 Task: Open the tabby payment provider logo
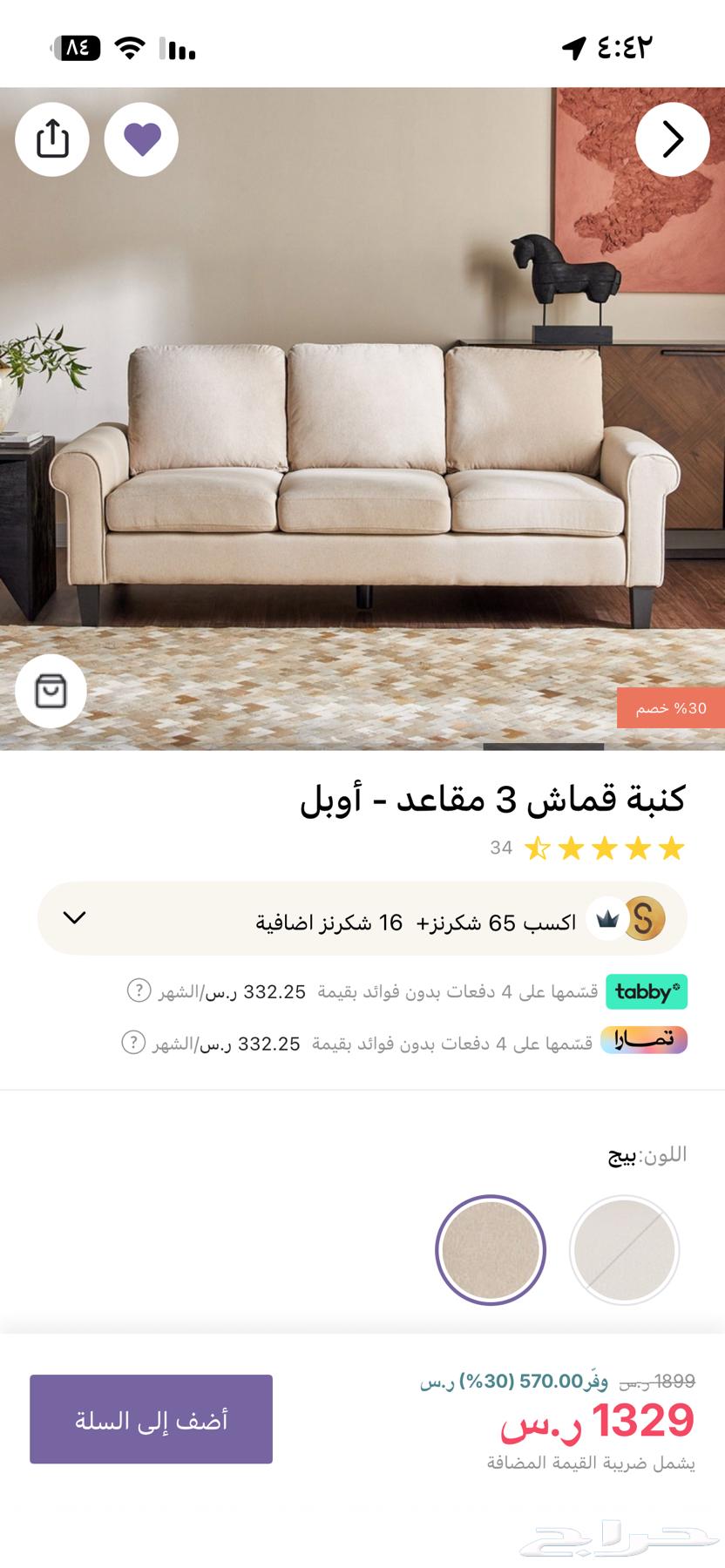click(x=647, y=992)
